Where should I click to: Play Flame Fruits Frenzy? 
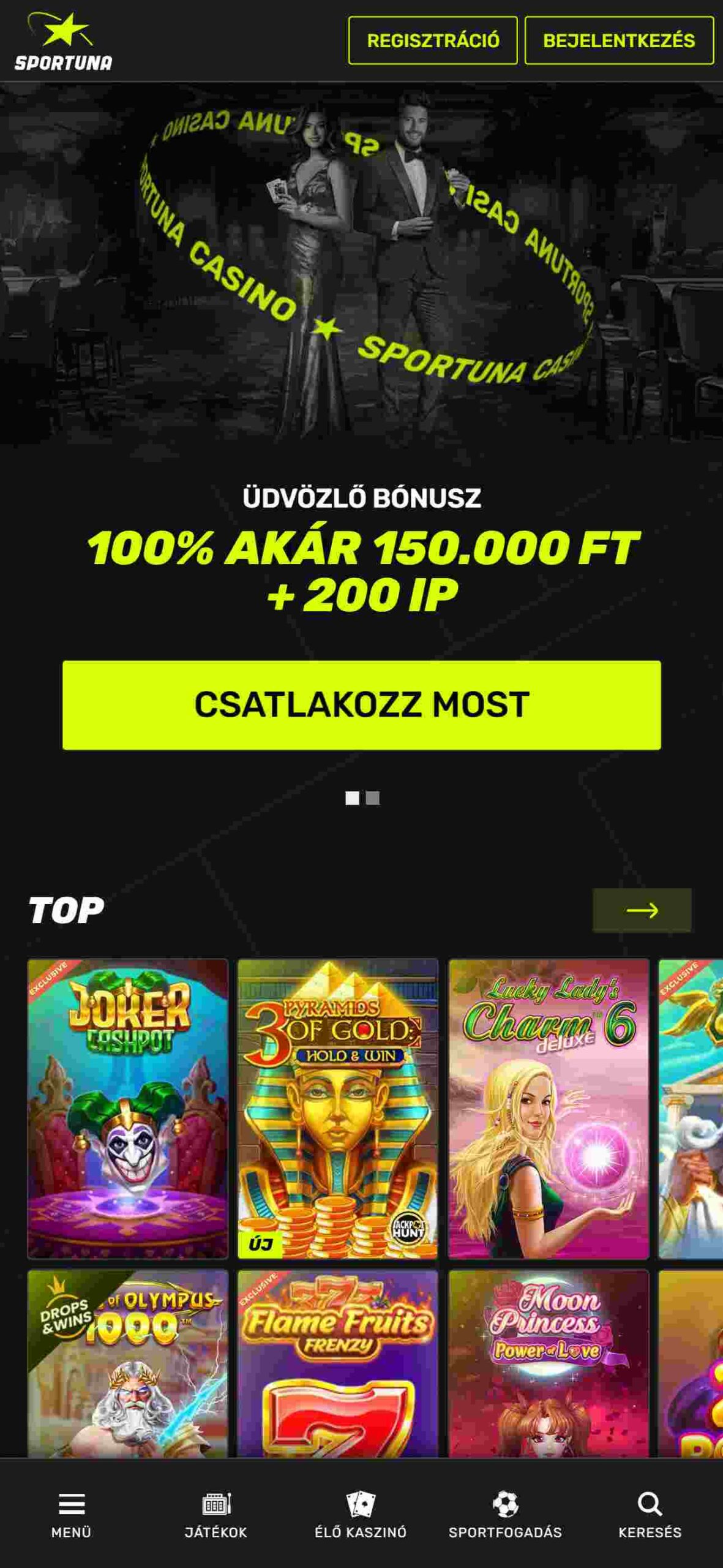tap(338, 1363)
